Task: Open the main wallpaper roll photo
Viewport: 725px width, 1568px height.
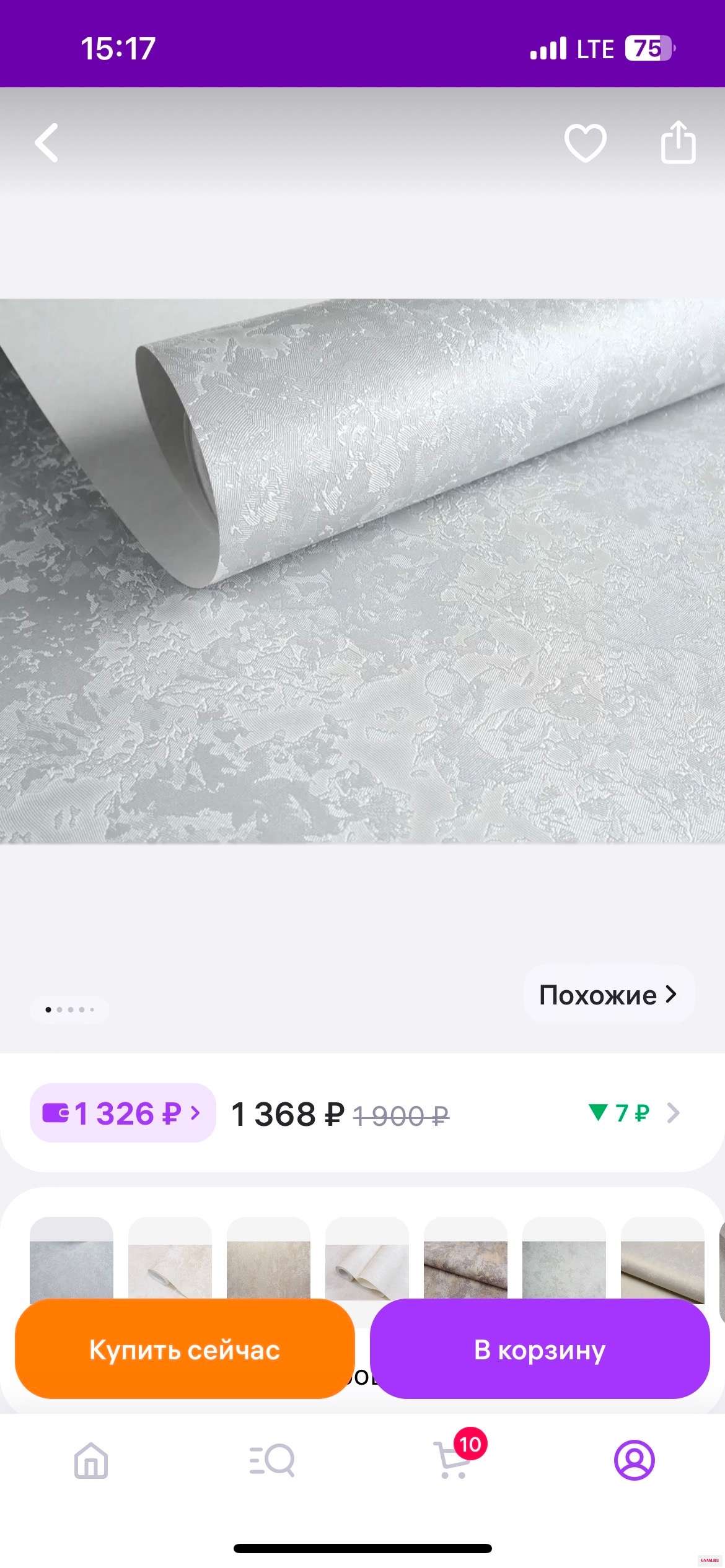Action: pos(362,571)
